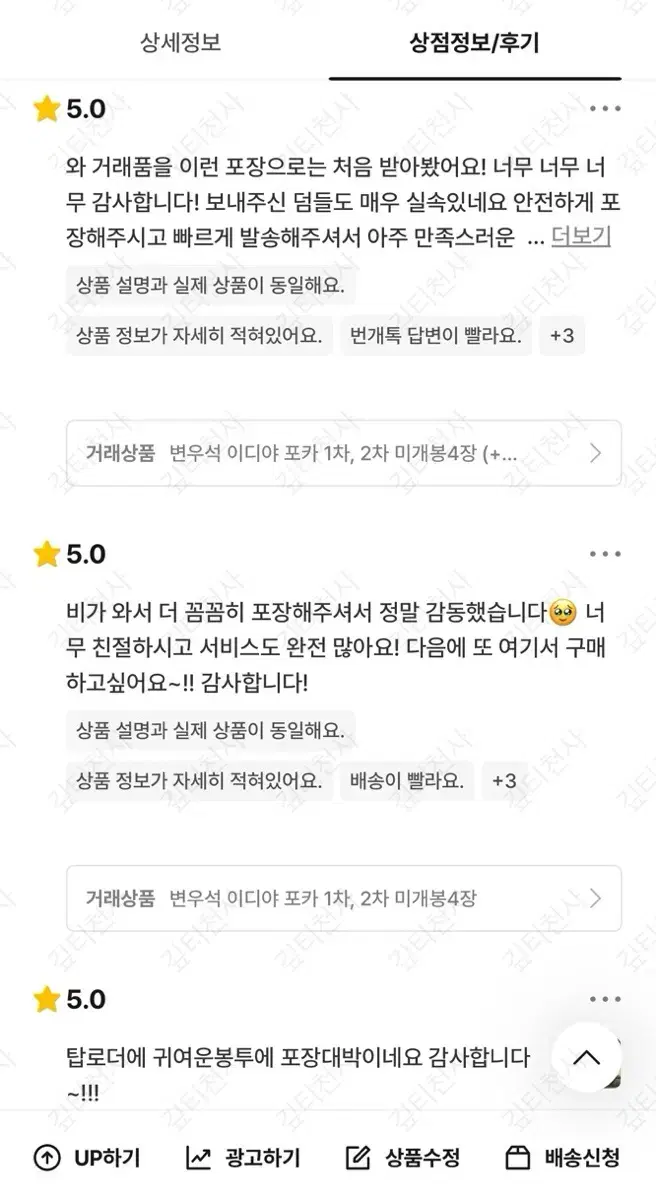Open the +3 tags next to 배송이 빨라요
The width and height of the screenshot is (656, 1200).
pyautogui.click(x=504, y=781)
